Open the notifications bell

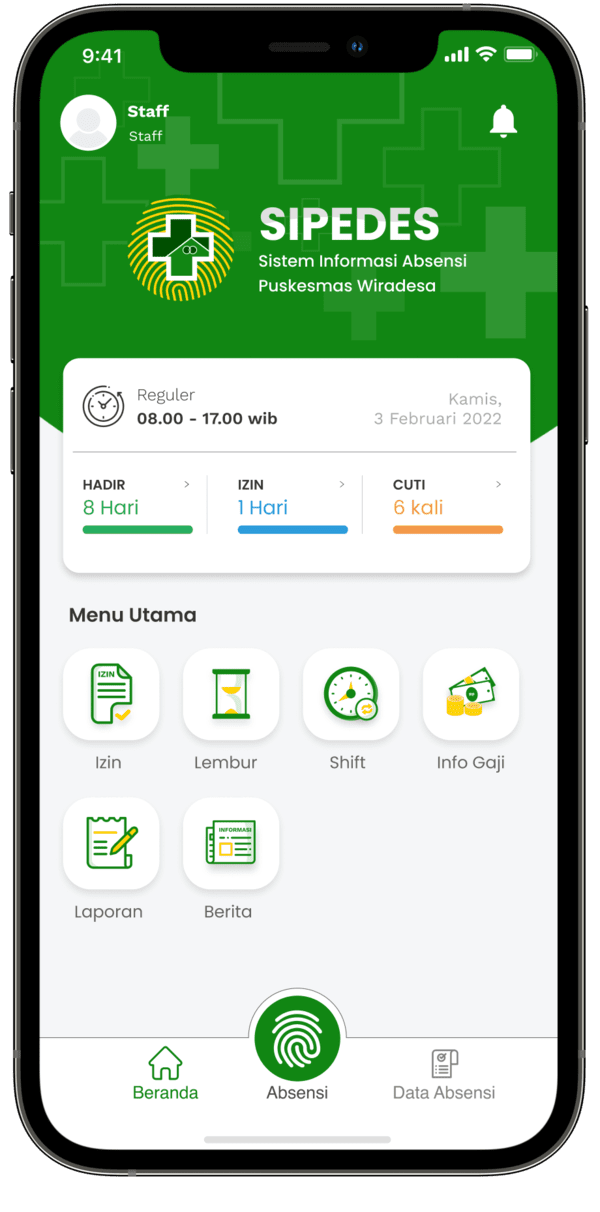coord(503,121)
